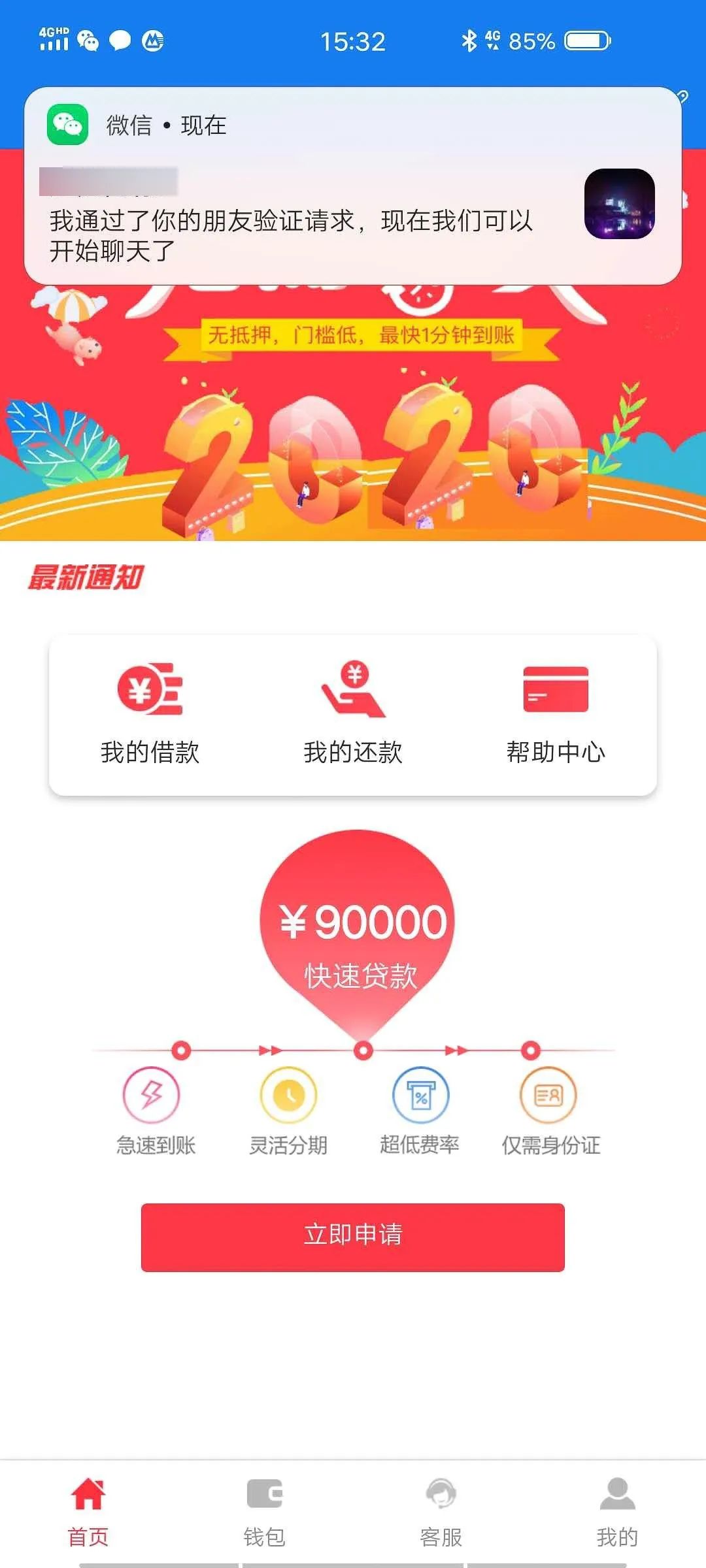Viewport: 706px width, 1568px height.
Task: Tap the 立即申请 apply now button
Action: [353, 1237]
